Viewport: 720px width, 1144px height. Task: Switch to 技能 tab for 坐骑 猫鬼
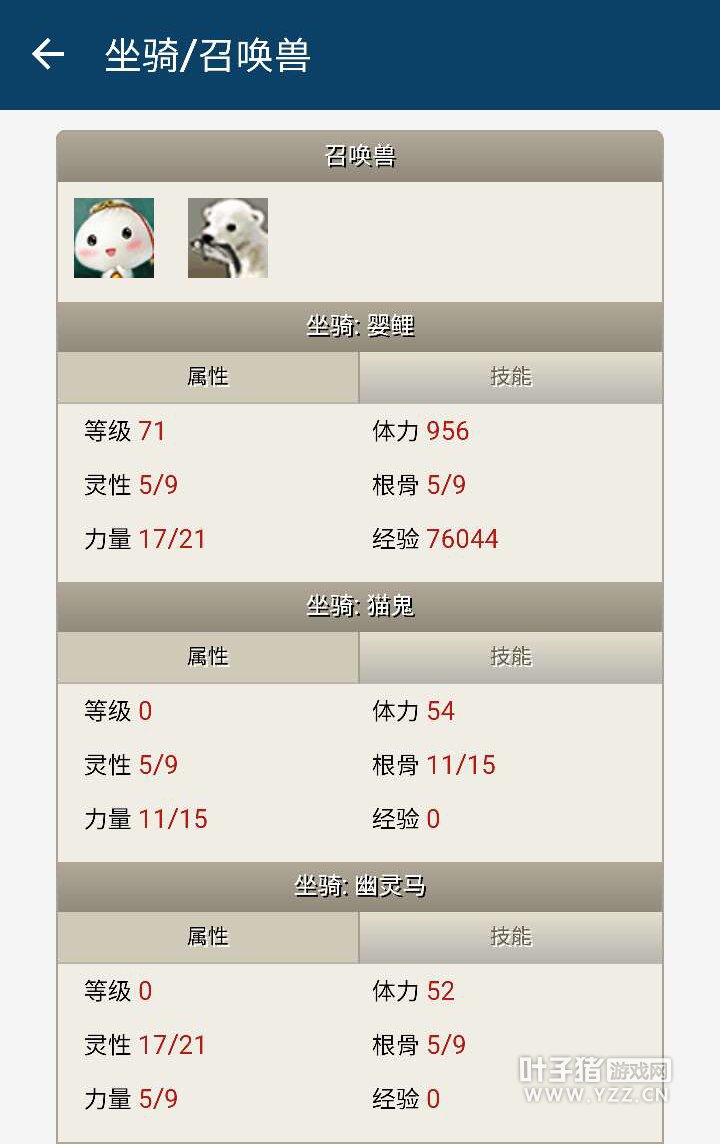coord(510,657)
